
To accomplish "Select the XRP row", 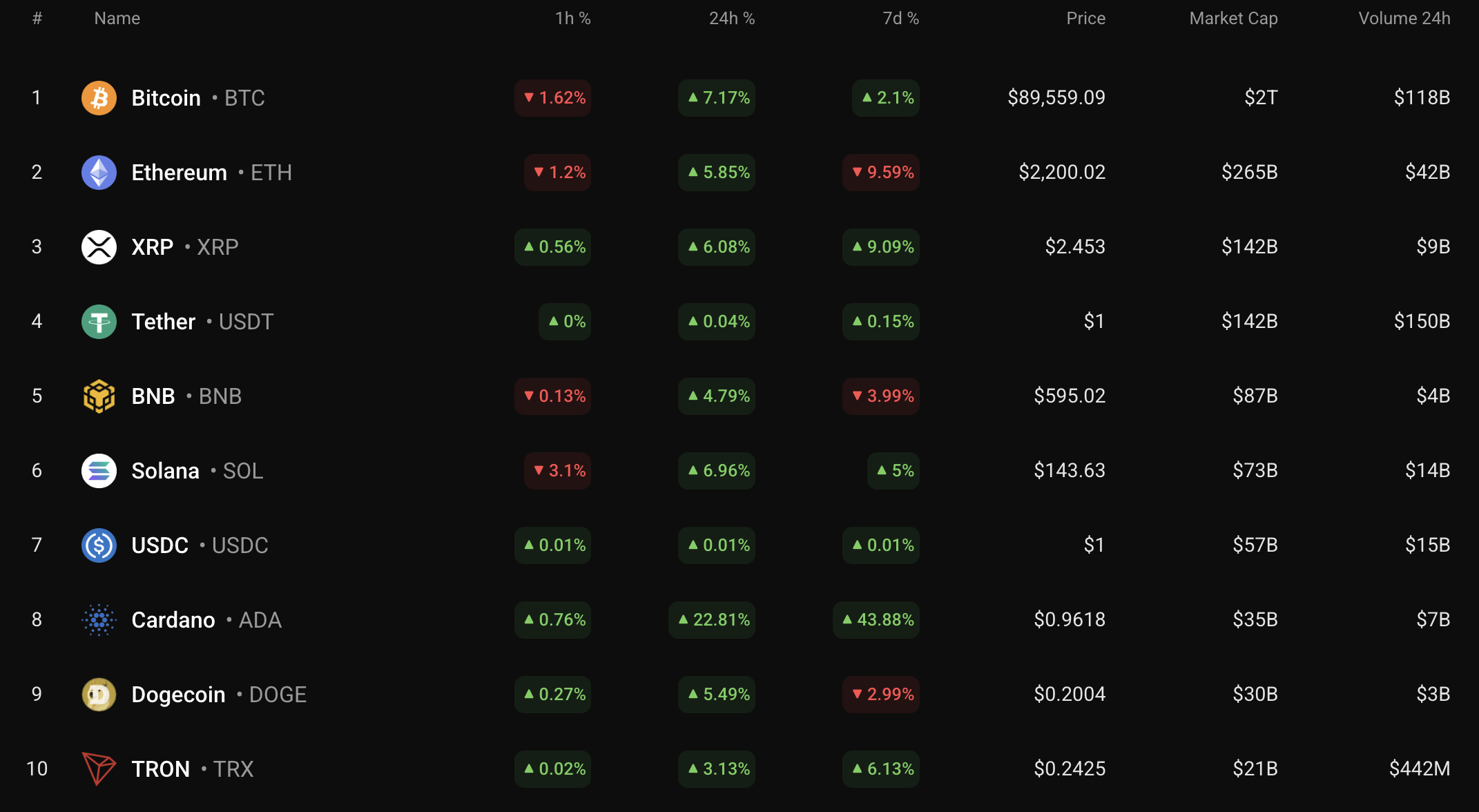I will [x=153, y=247].
